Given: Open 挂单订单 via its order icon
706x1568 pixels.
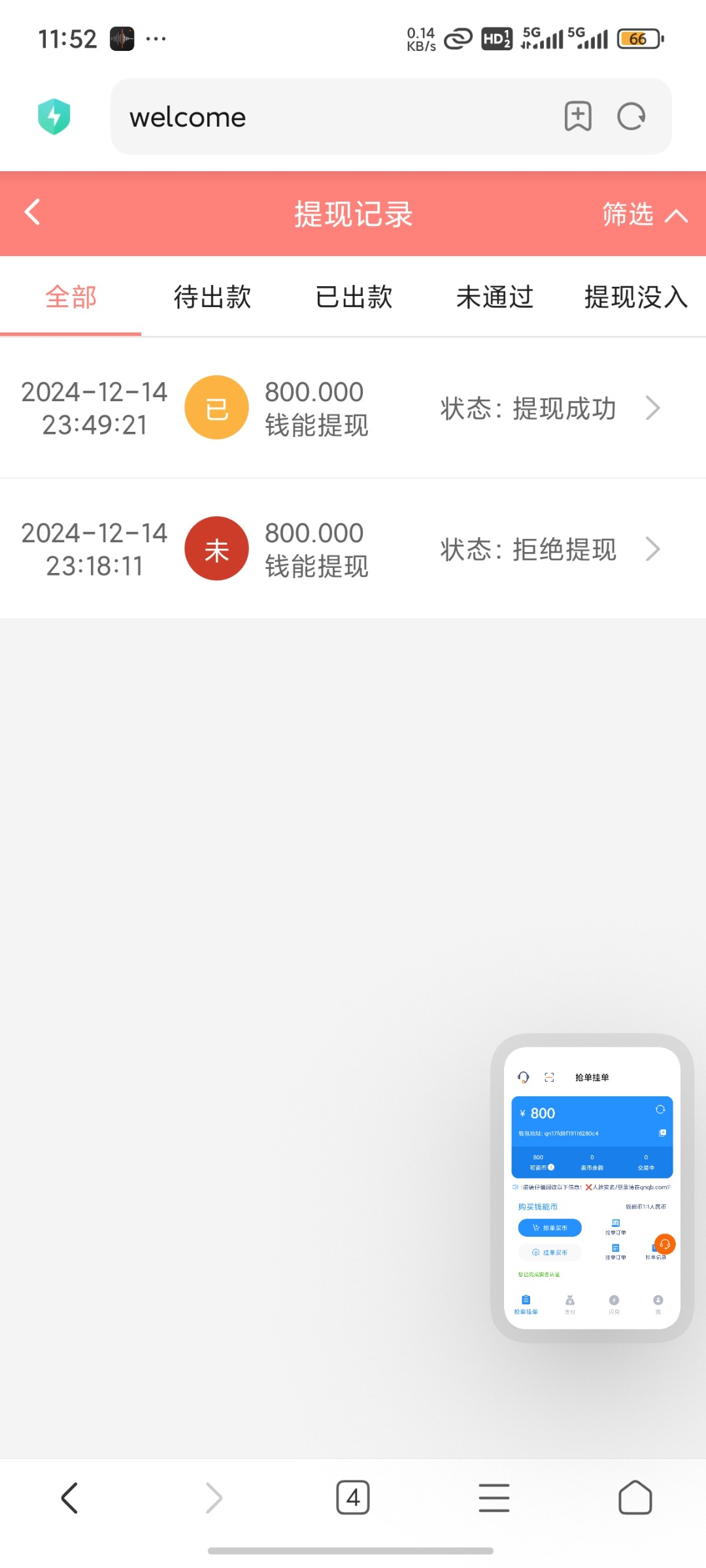Looking at the screenshot, I should click(x=615, y=1248).
